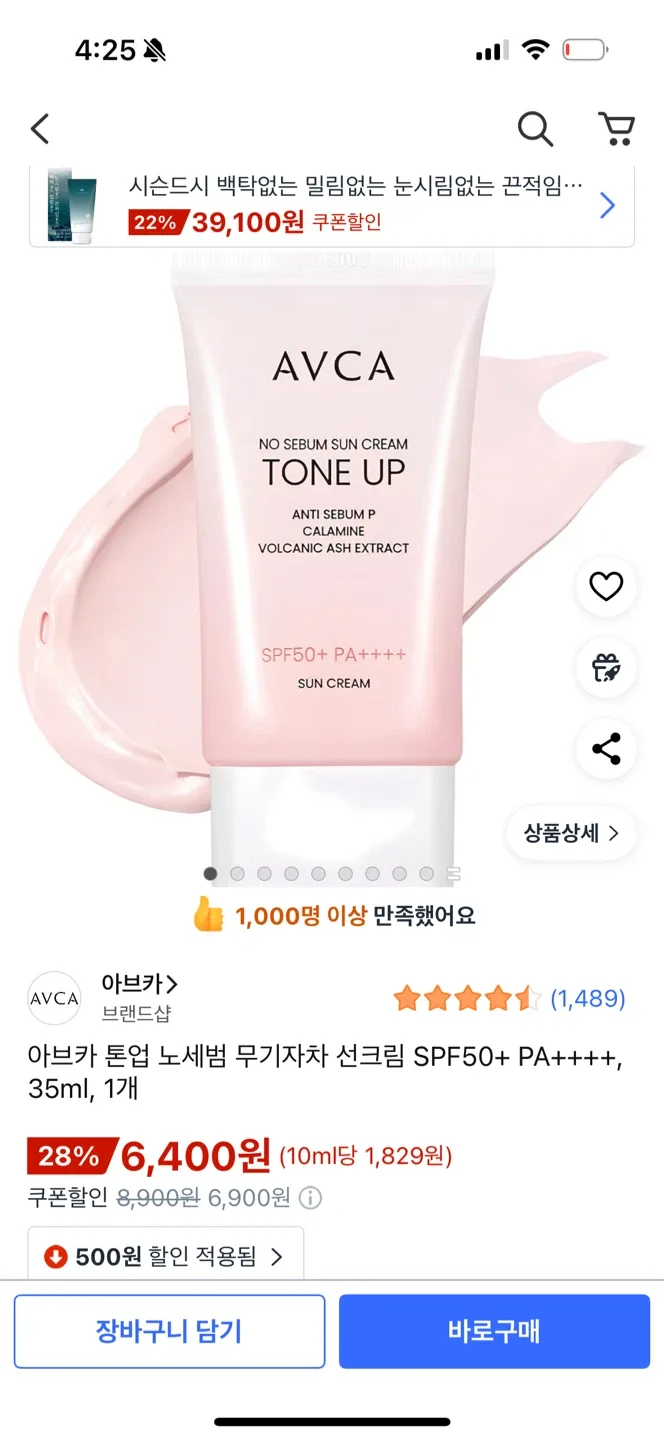664x1440 pixels.
Task: Share this product
Action: (x=606, y=749)
